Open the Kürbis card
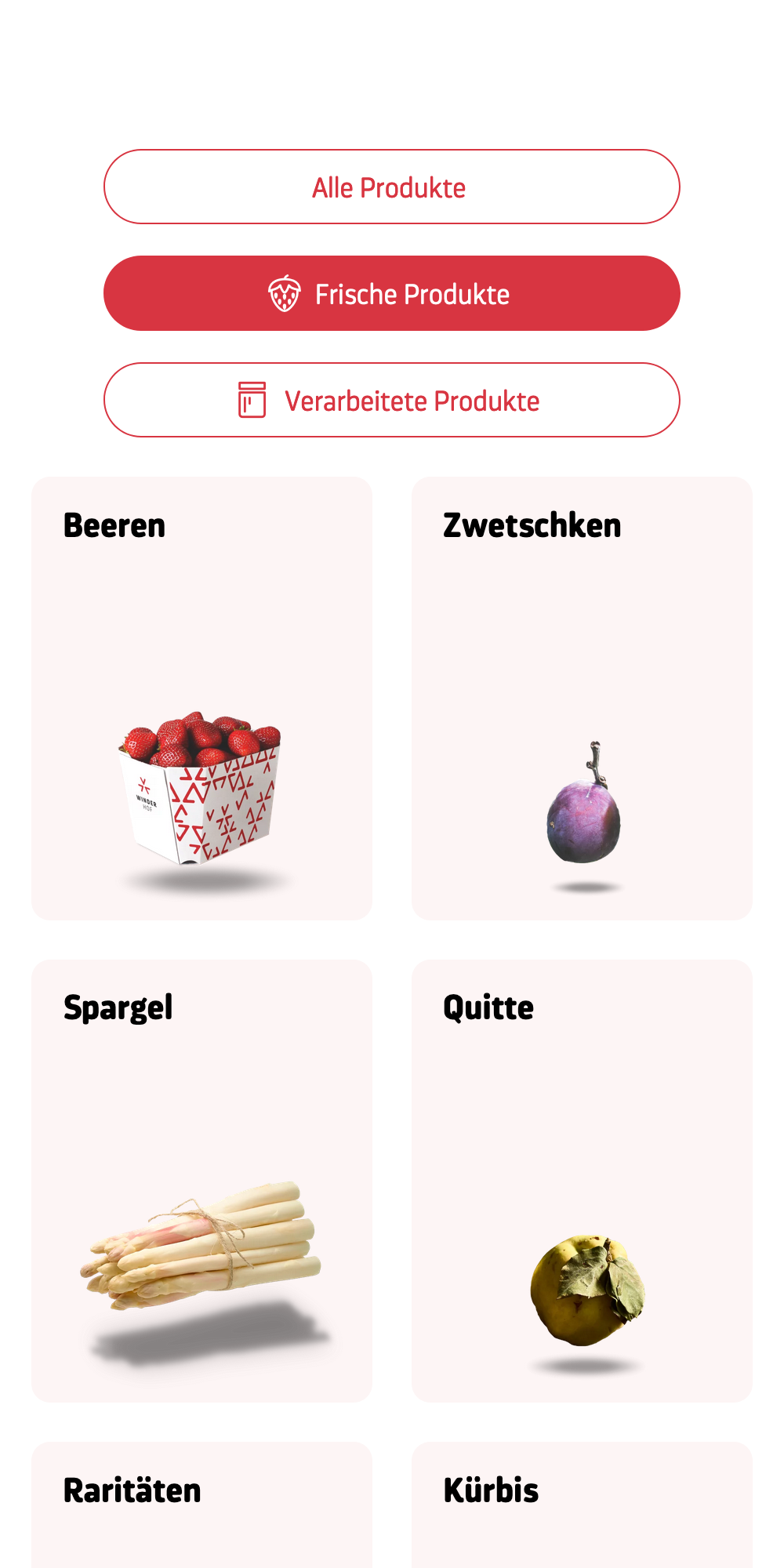This screenshot has height=1568, width=784. [582, 1505]
